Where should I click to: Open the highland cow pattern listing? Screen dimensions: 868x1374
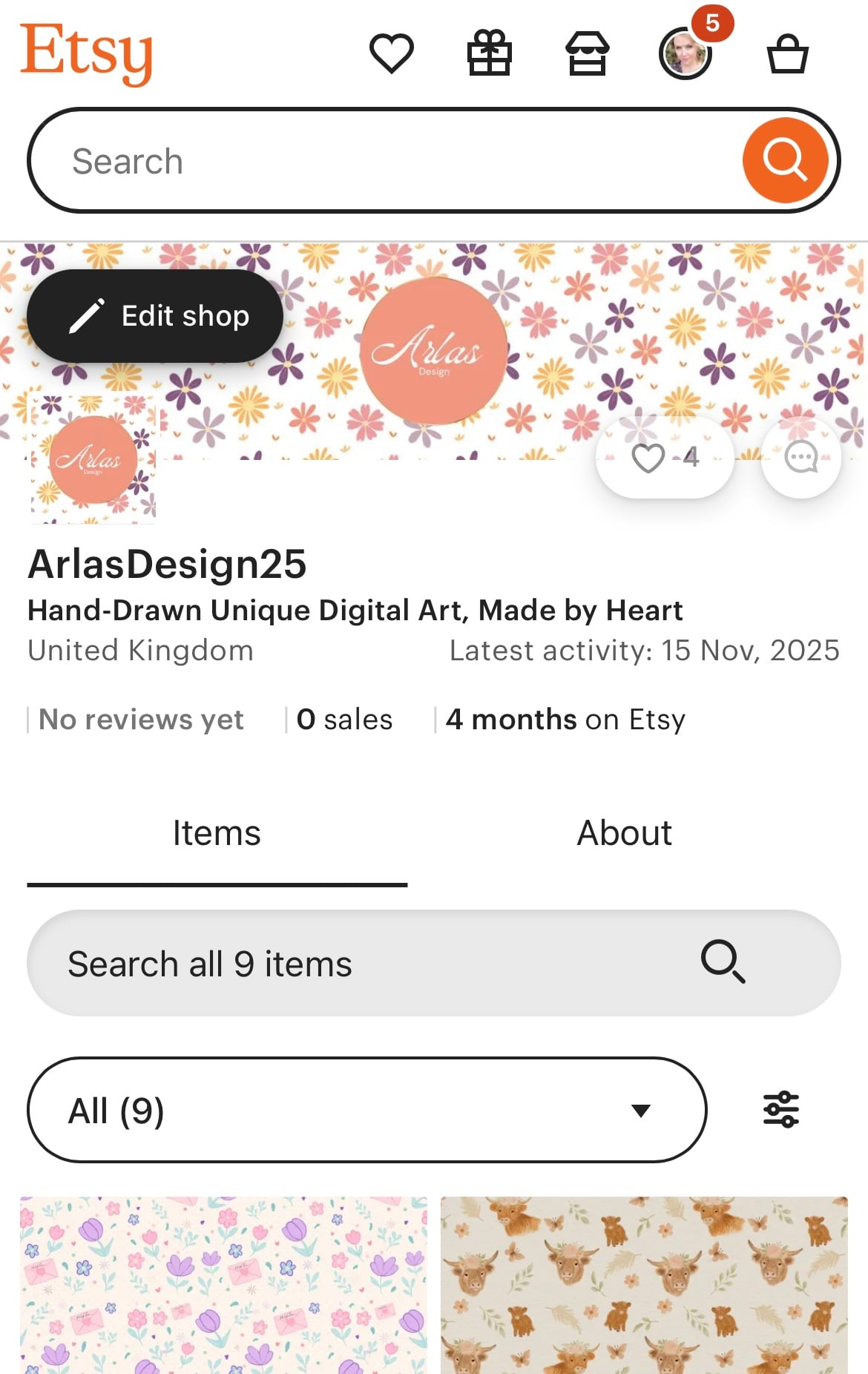click(644, 1285)
